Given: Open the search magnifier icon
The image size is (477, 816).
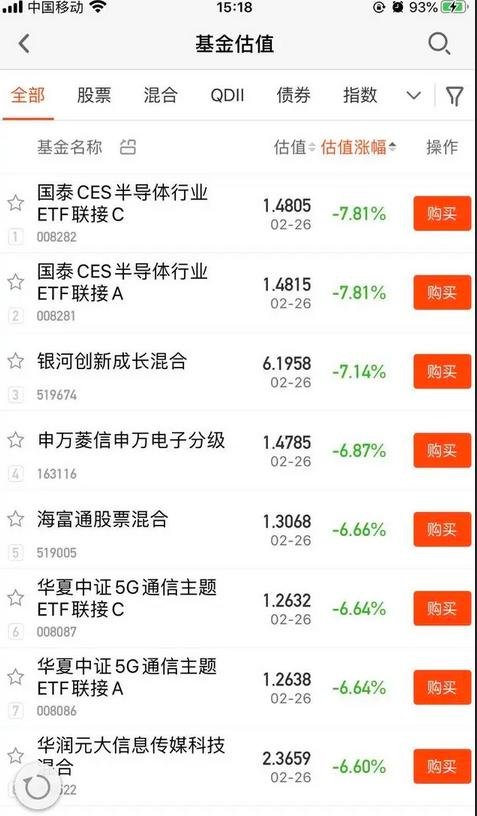Looking at the screenshot, I should point(439,44).
